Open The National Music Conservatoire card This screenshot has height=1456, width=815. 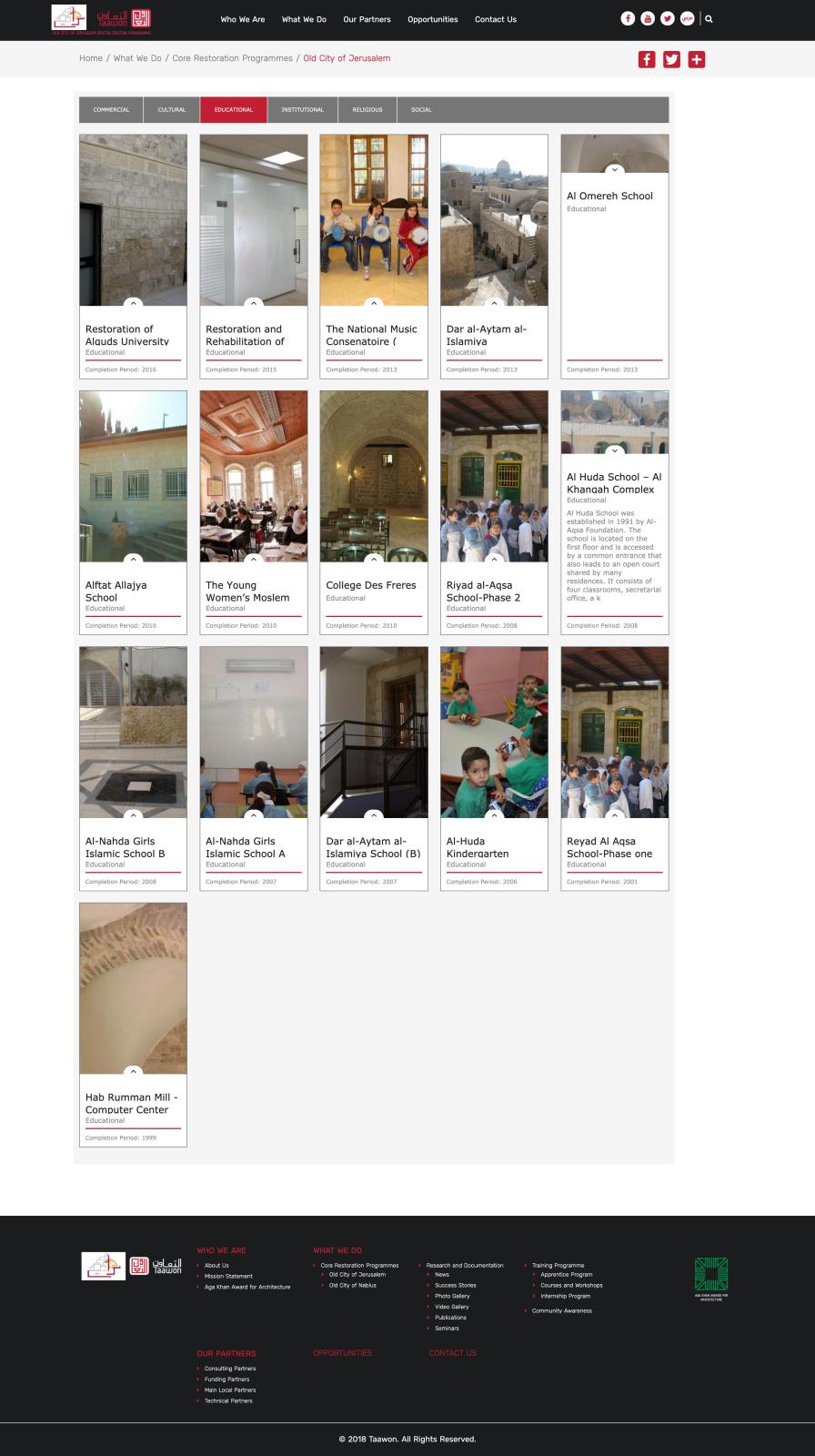pyautogui.click(x=371, y=335)
